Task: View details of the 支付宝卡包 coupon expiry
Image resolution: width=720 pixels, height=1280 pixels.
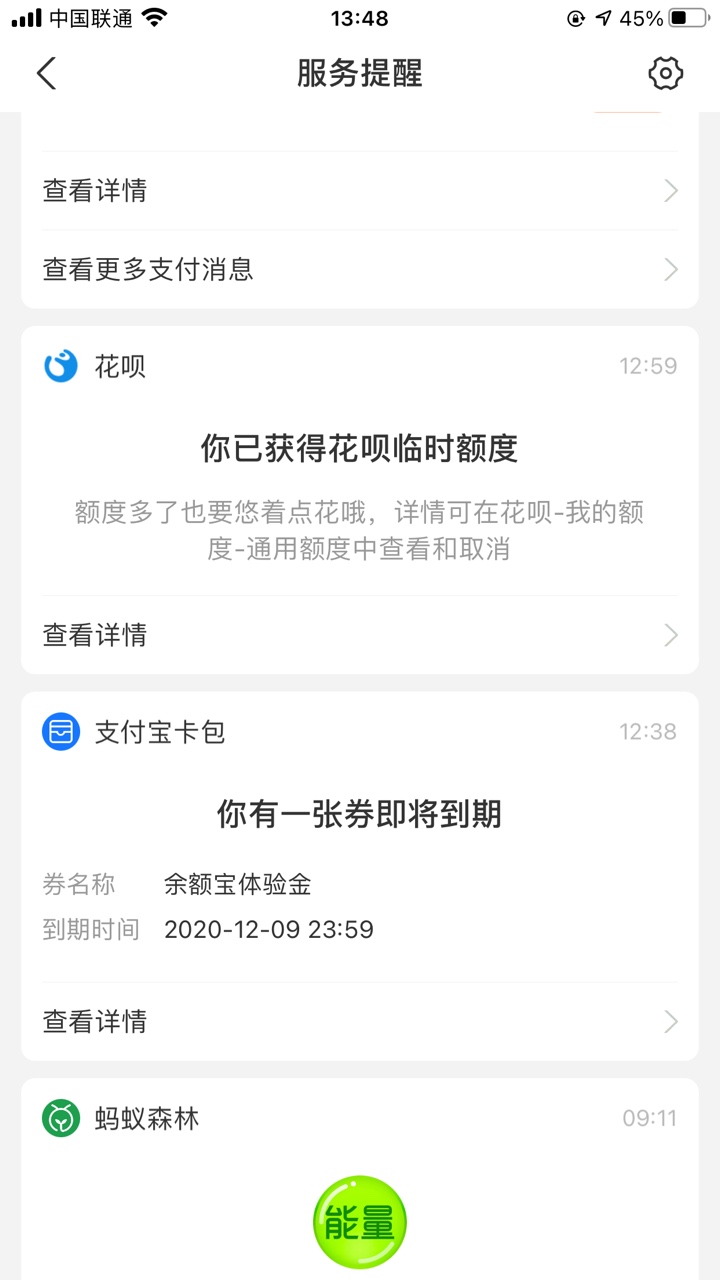Action: click(360, 1021)
